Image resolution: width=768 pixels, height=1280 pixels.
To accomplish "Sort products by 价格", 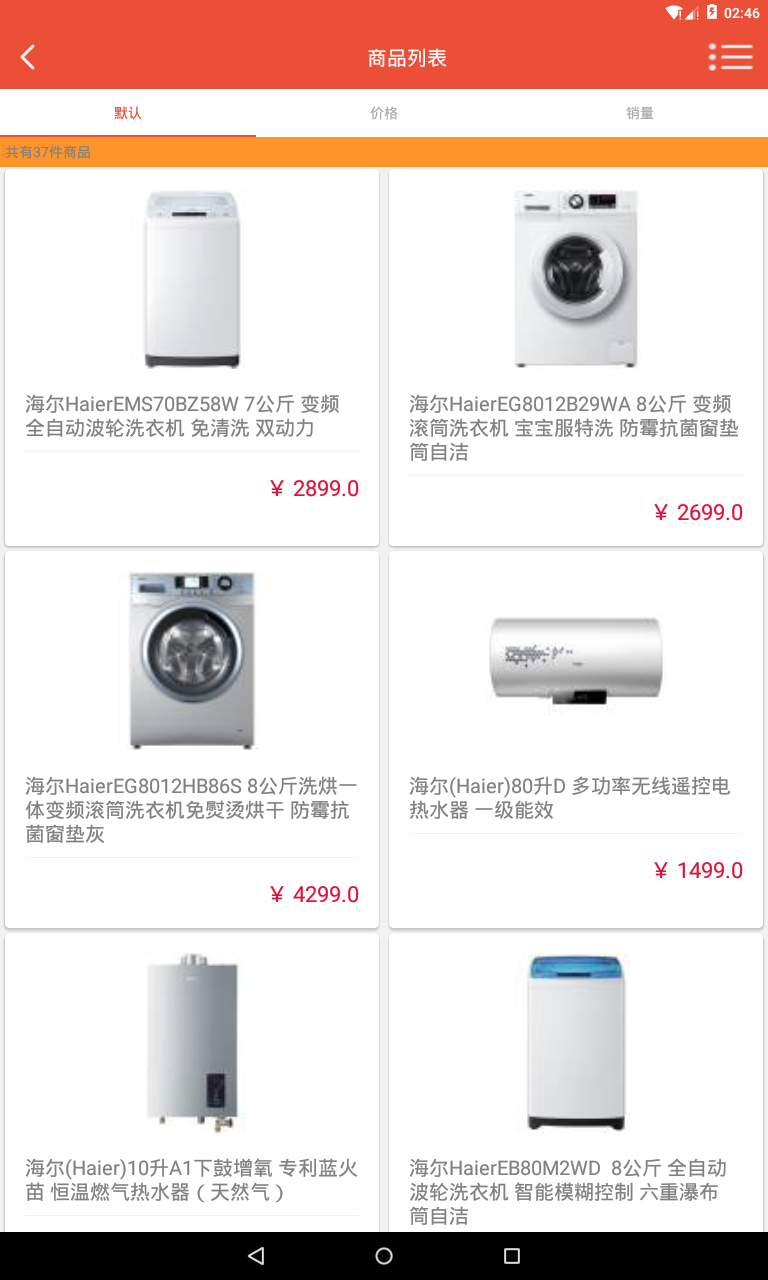I will click(x=384, y=113).
